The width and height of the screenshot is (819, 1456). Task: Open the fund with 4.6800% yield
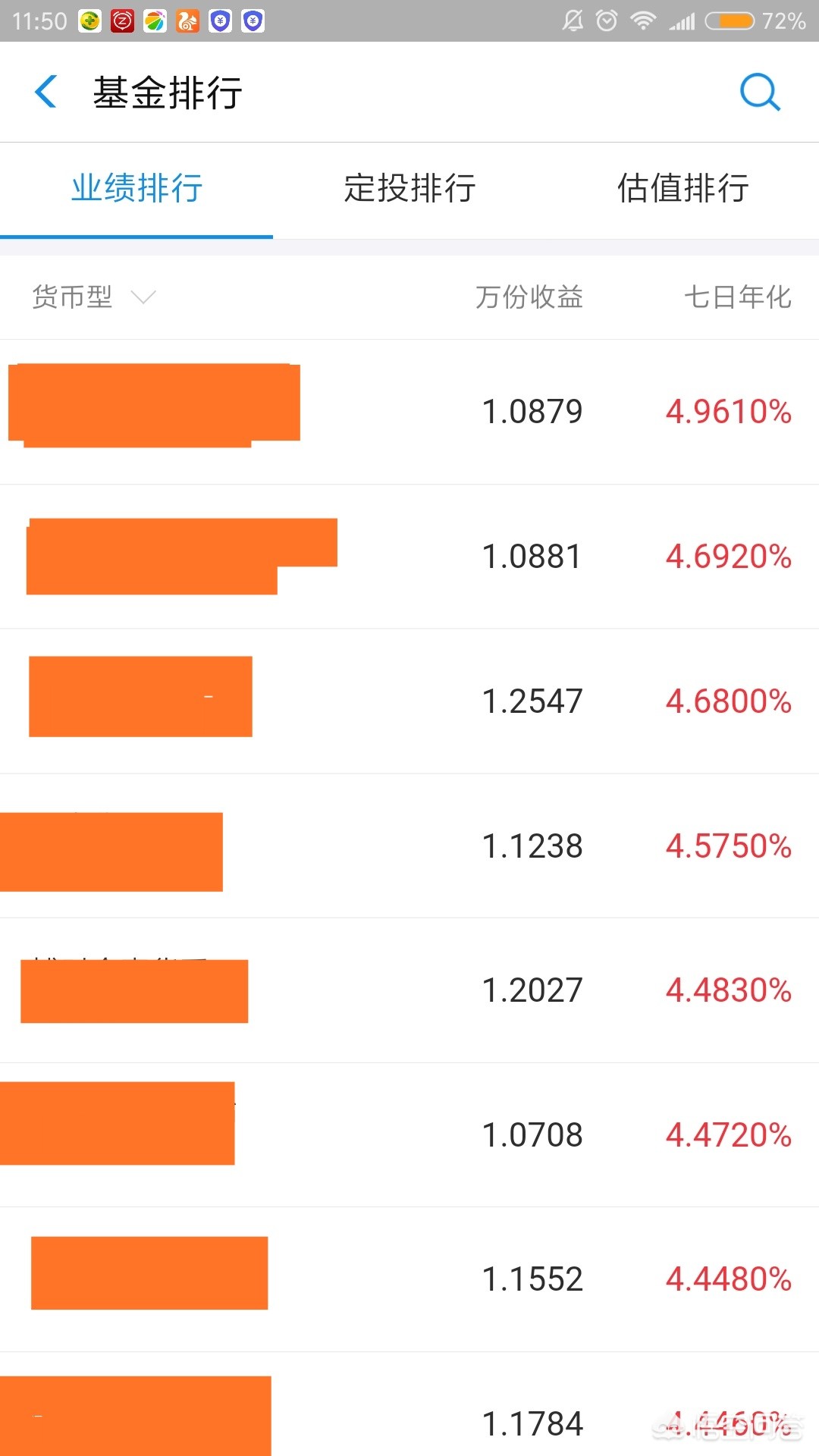pos(409,701)
